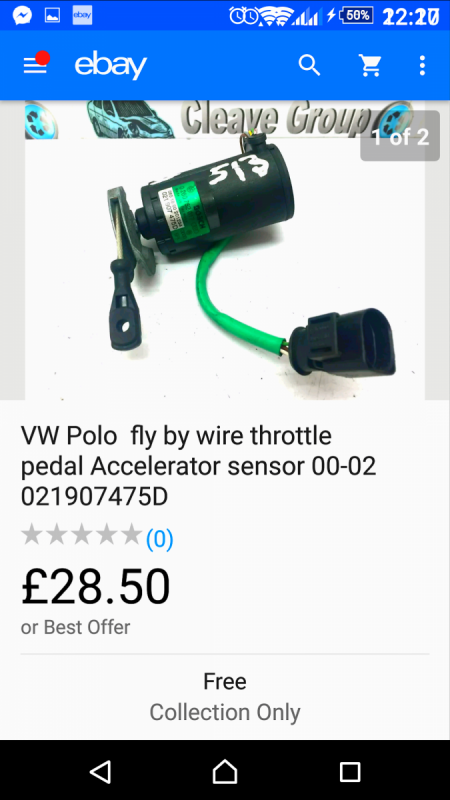Go back with the system back button
The width and height of the screenshot is (450, 800).
(x=101, y=771)
